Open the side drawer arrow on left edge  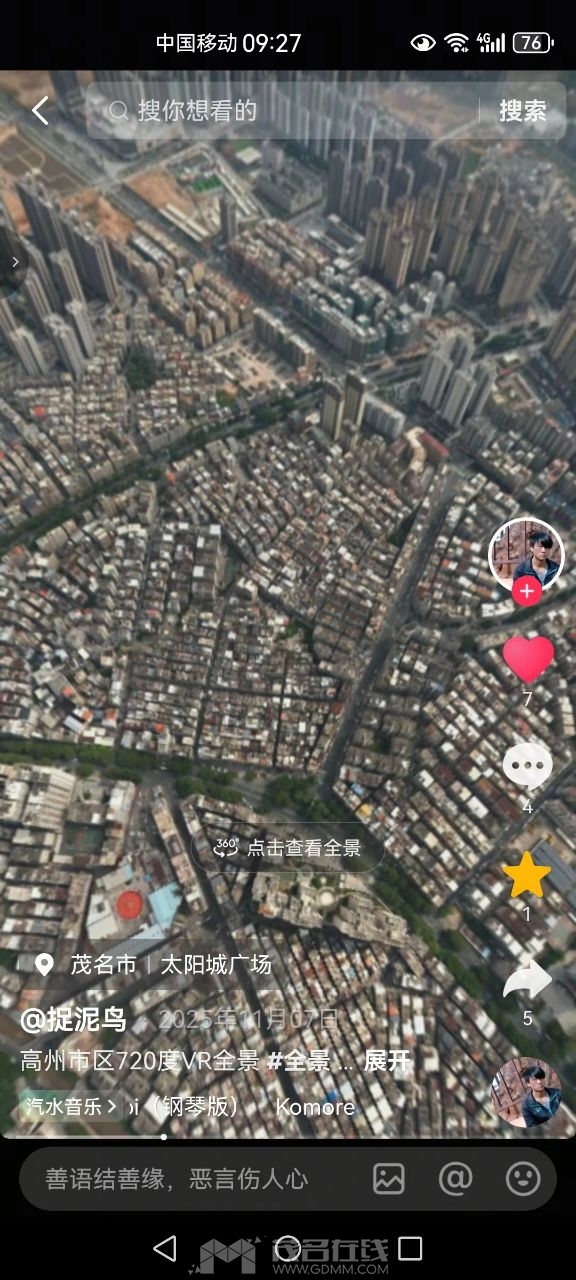click(13, 262)
